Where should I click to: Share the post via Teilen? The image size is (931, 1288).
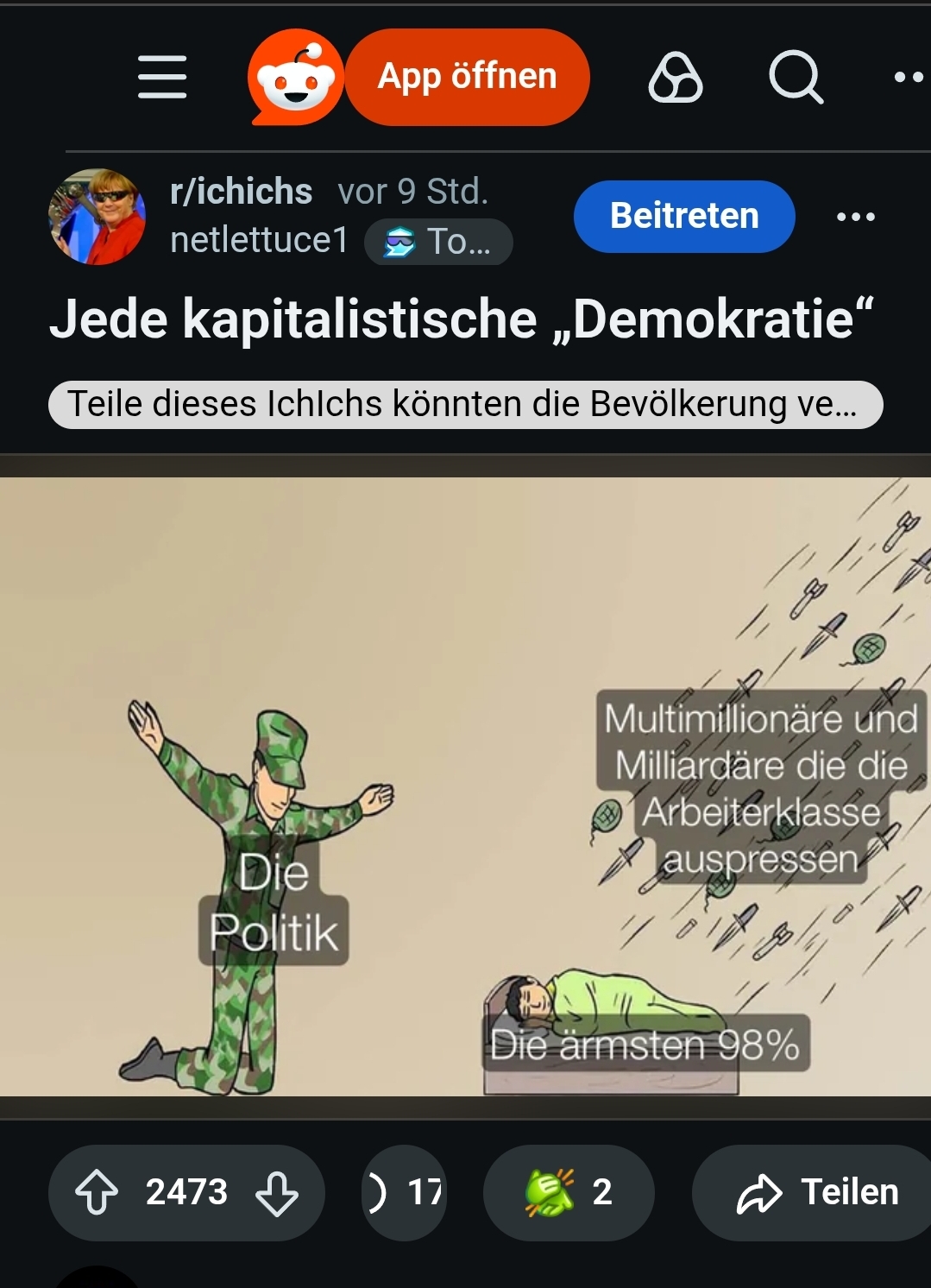(816, 1192)
